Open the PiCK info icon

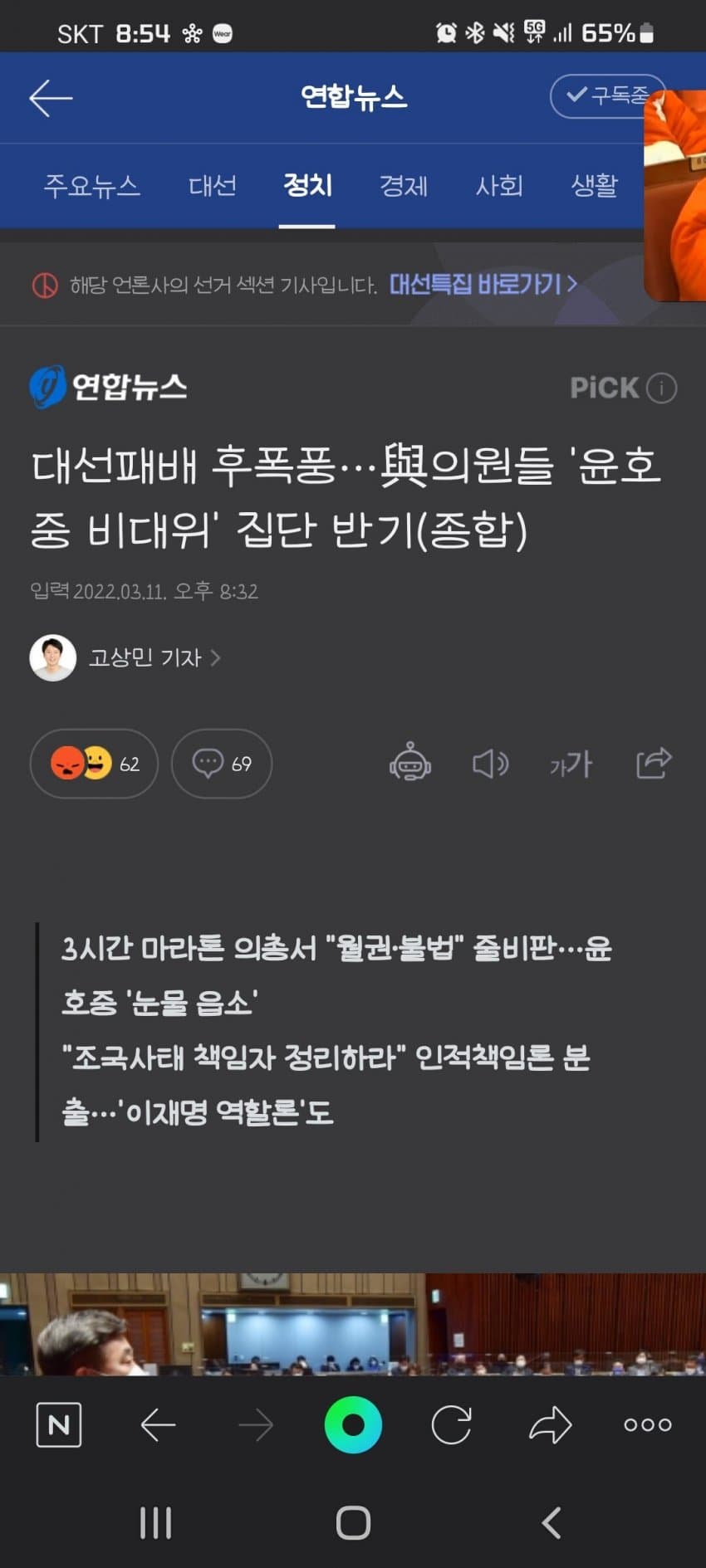662,388
